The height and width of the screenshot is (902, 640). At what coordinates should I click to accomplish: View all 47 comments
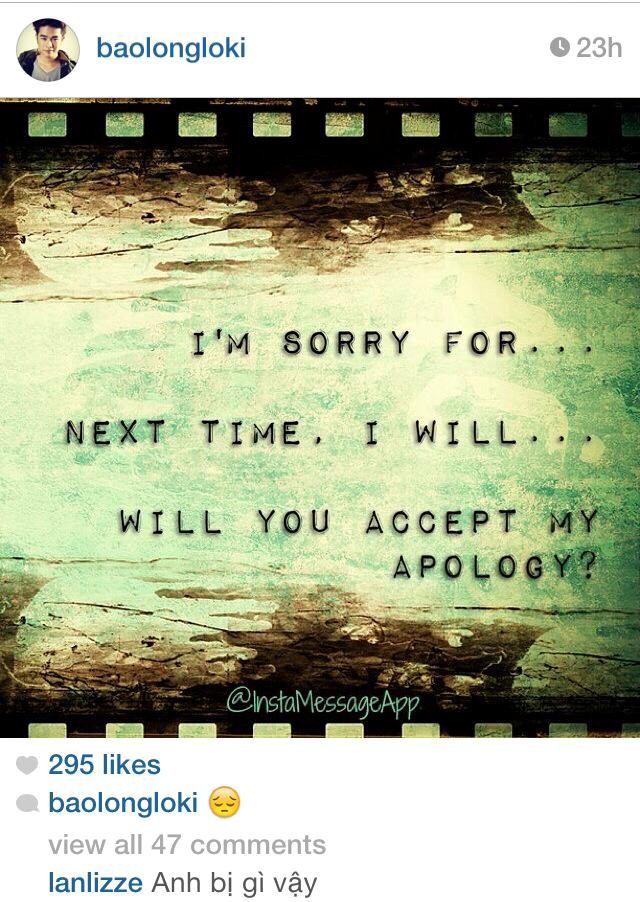click(187, 845)
